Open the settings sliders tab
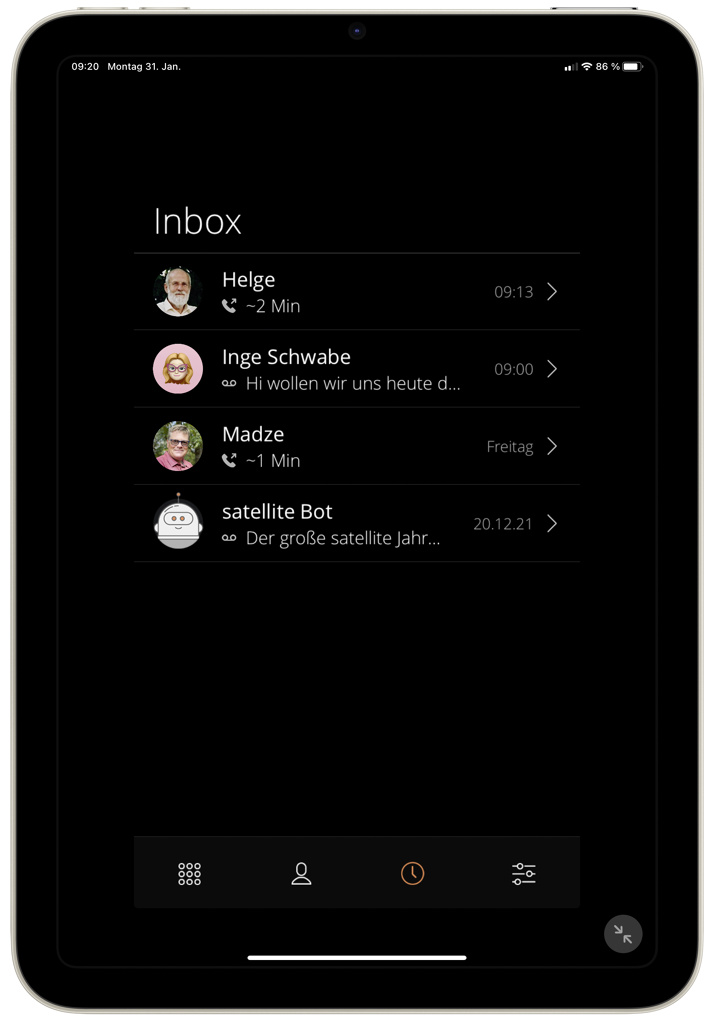This screenshot has width=714, height=1023. point(524,873)
